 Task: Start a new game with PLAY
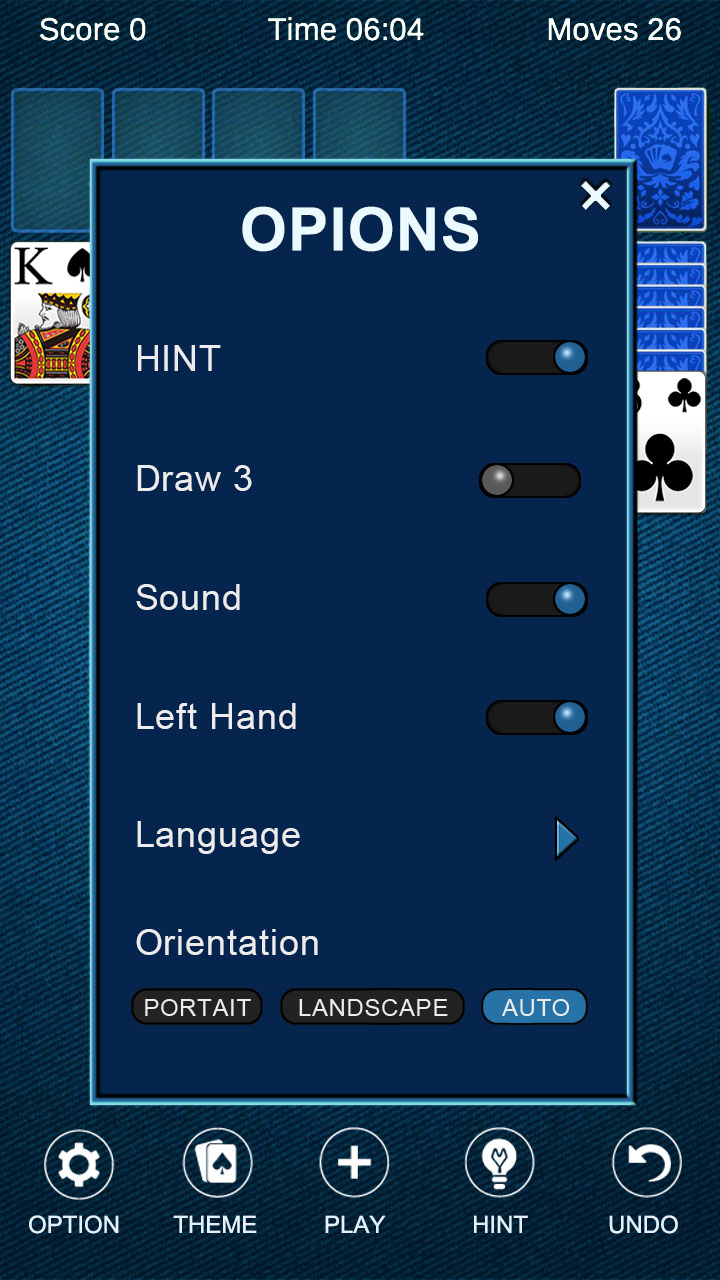click(354, 1165)
